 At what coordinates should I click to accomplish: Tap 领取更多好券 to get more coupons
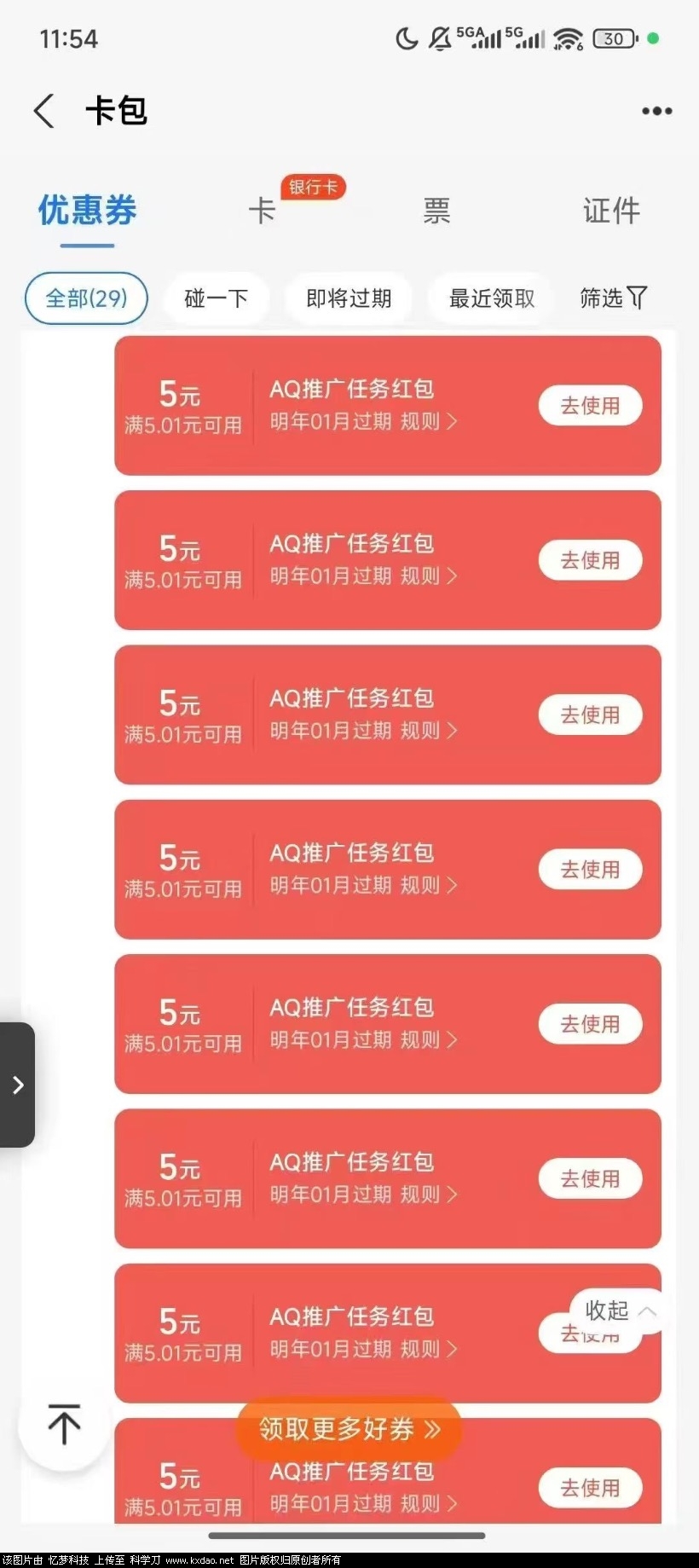point(349,1429)
